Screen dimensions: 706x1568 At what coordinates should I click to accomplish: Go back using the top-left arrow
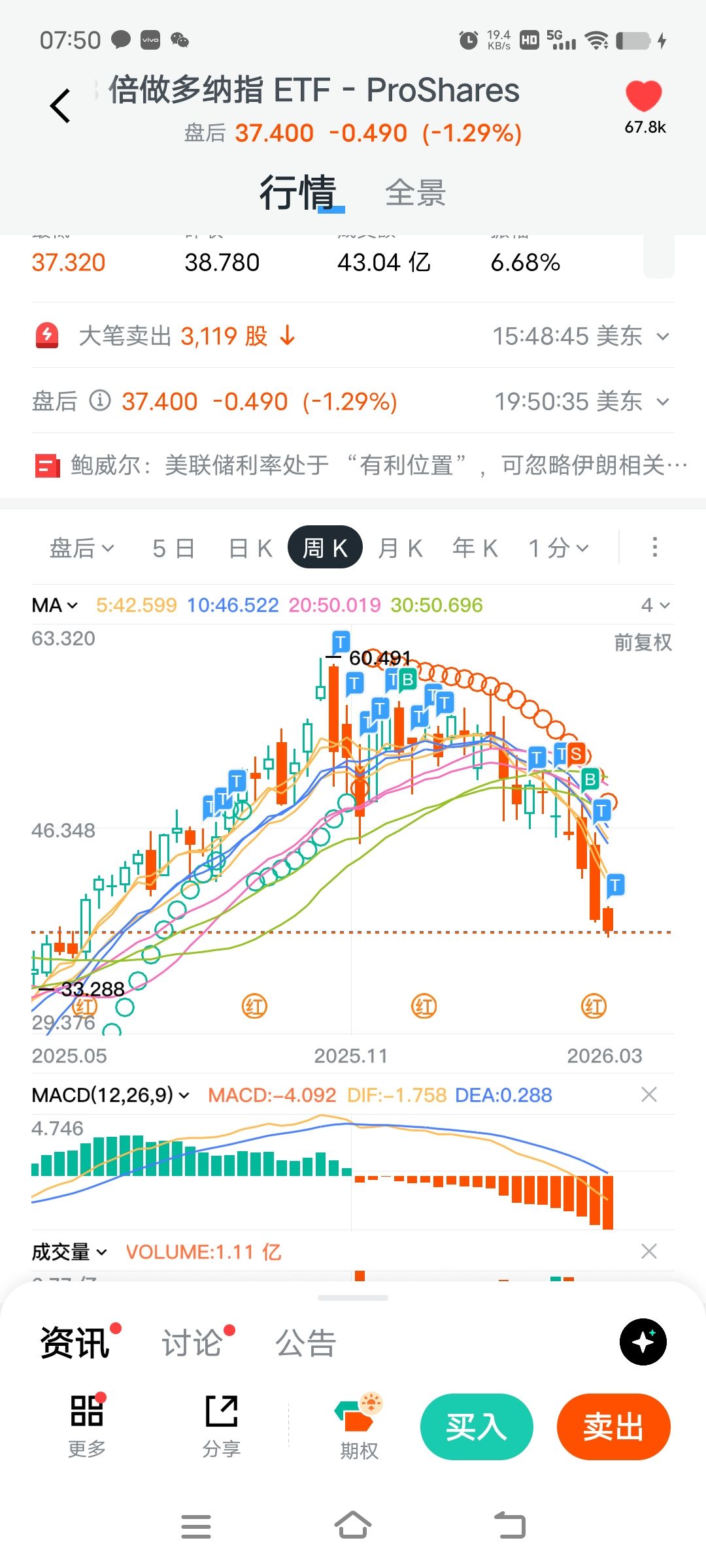point(60,106)
